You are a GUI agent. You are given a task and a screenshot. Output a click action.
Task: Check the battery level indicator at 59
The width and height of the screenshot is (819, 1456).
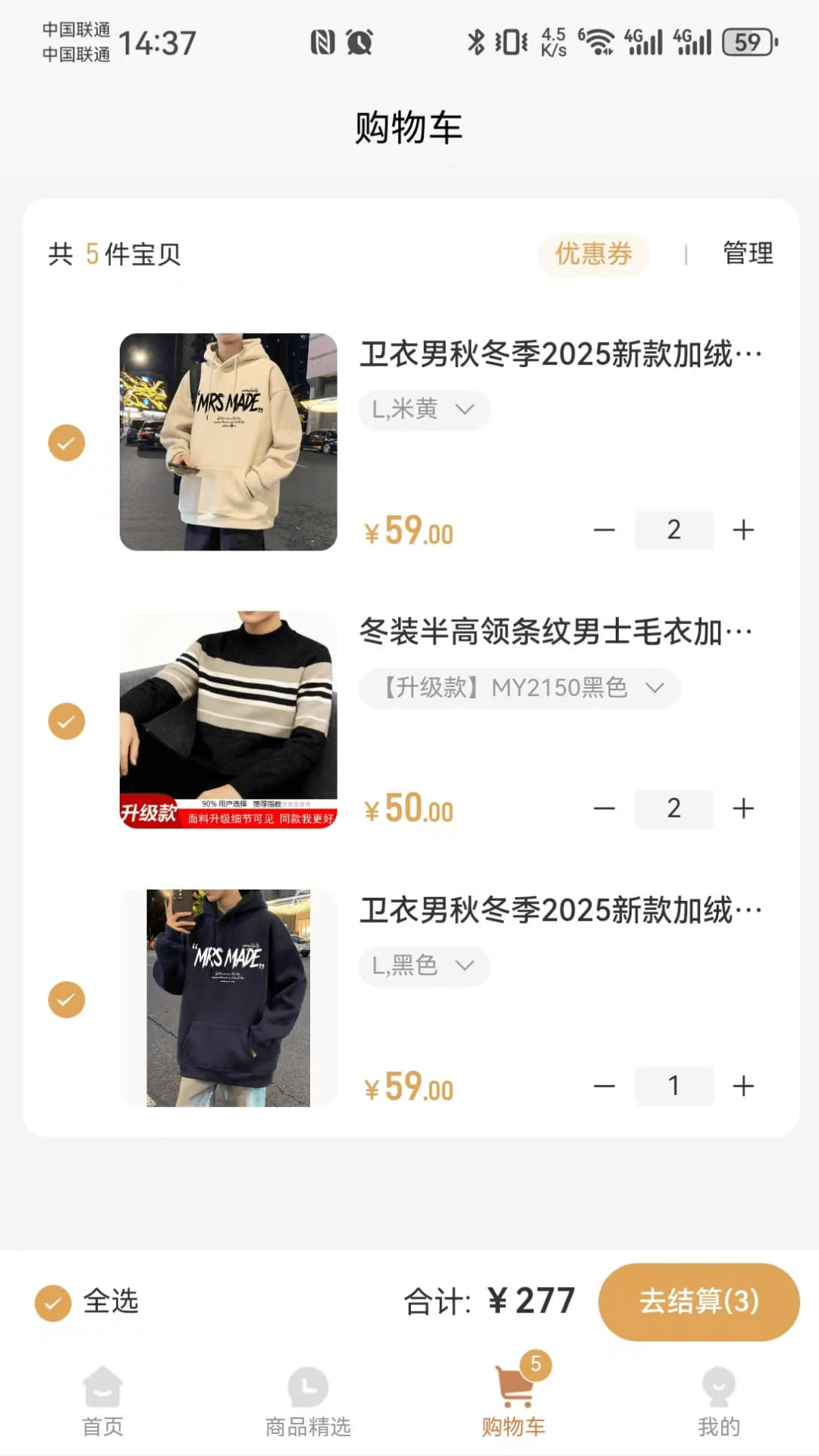click(x=747, y=42)
